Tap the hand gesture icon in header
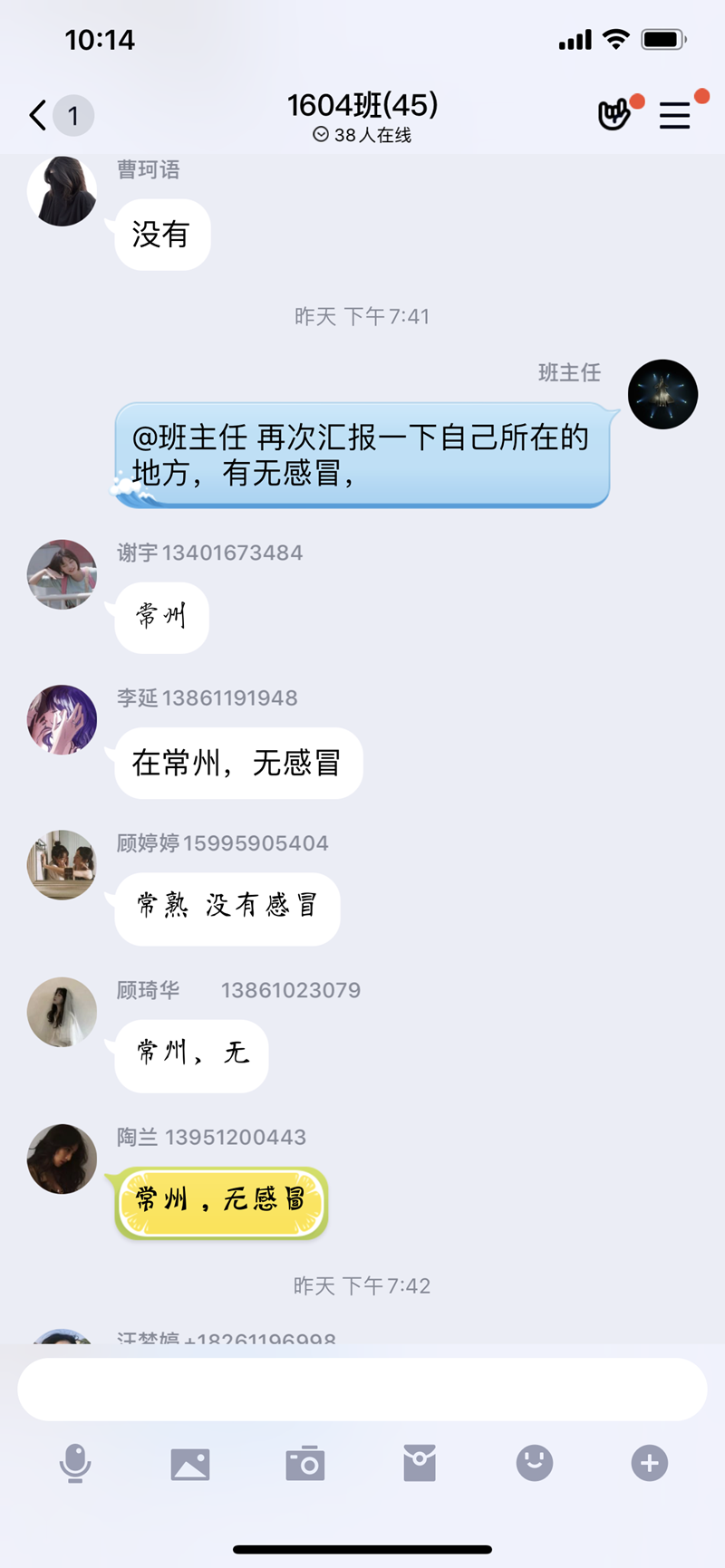Screen dimensions: 725x1568 [614, 115]
